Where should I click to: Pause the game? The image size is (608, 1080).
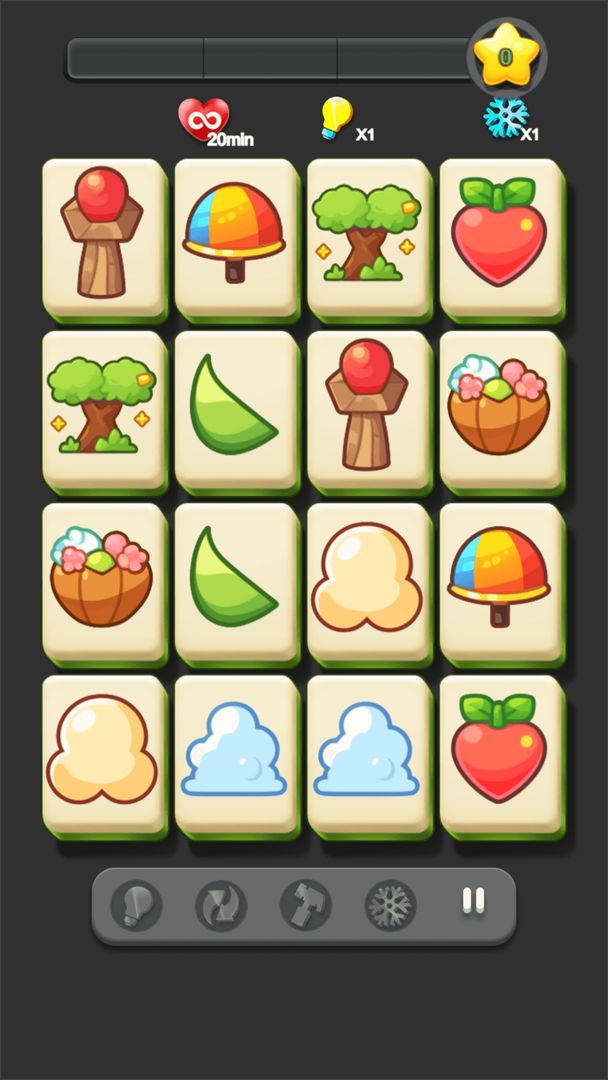(x=473, y=902)
